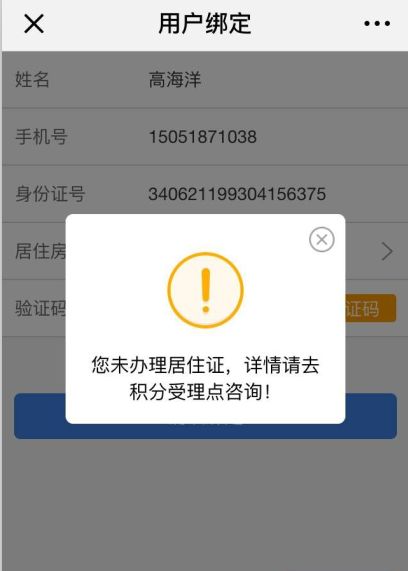Viewport: 408px width, 571px height.
Task: Dismiss the residence permit warning dialog
Action: point(321,240)
